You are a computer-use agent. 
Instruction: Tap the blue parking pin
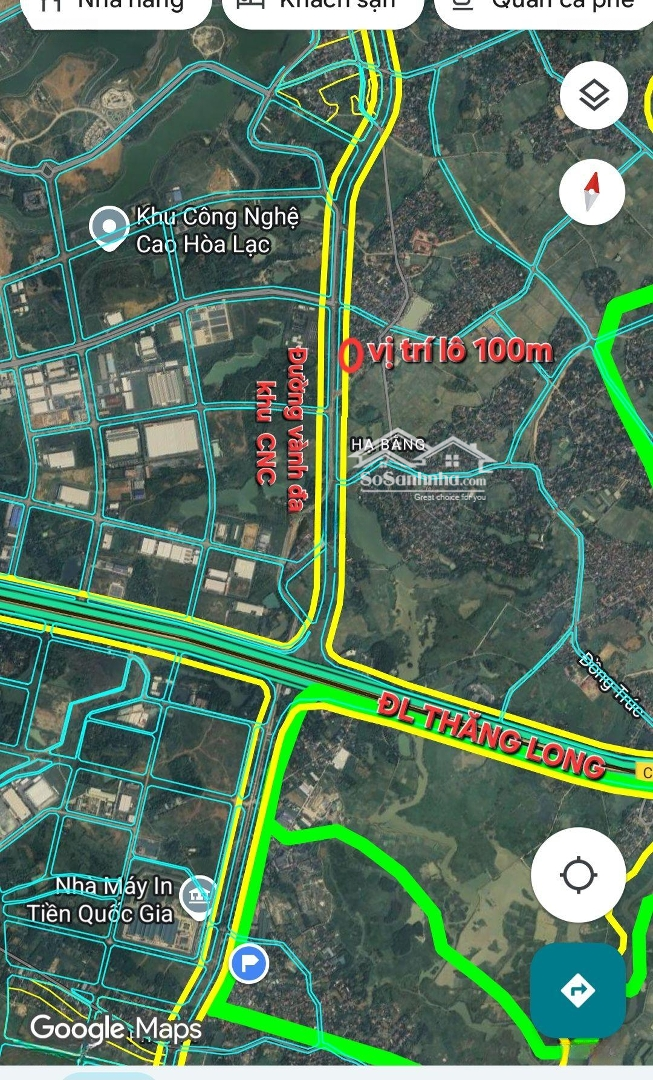[248, 964]
